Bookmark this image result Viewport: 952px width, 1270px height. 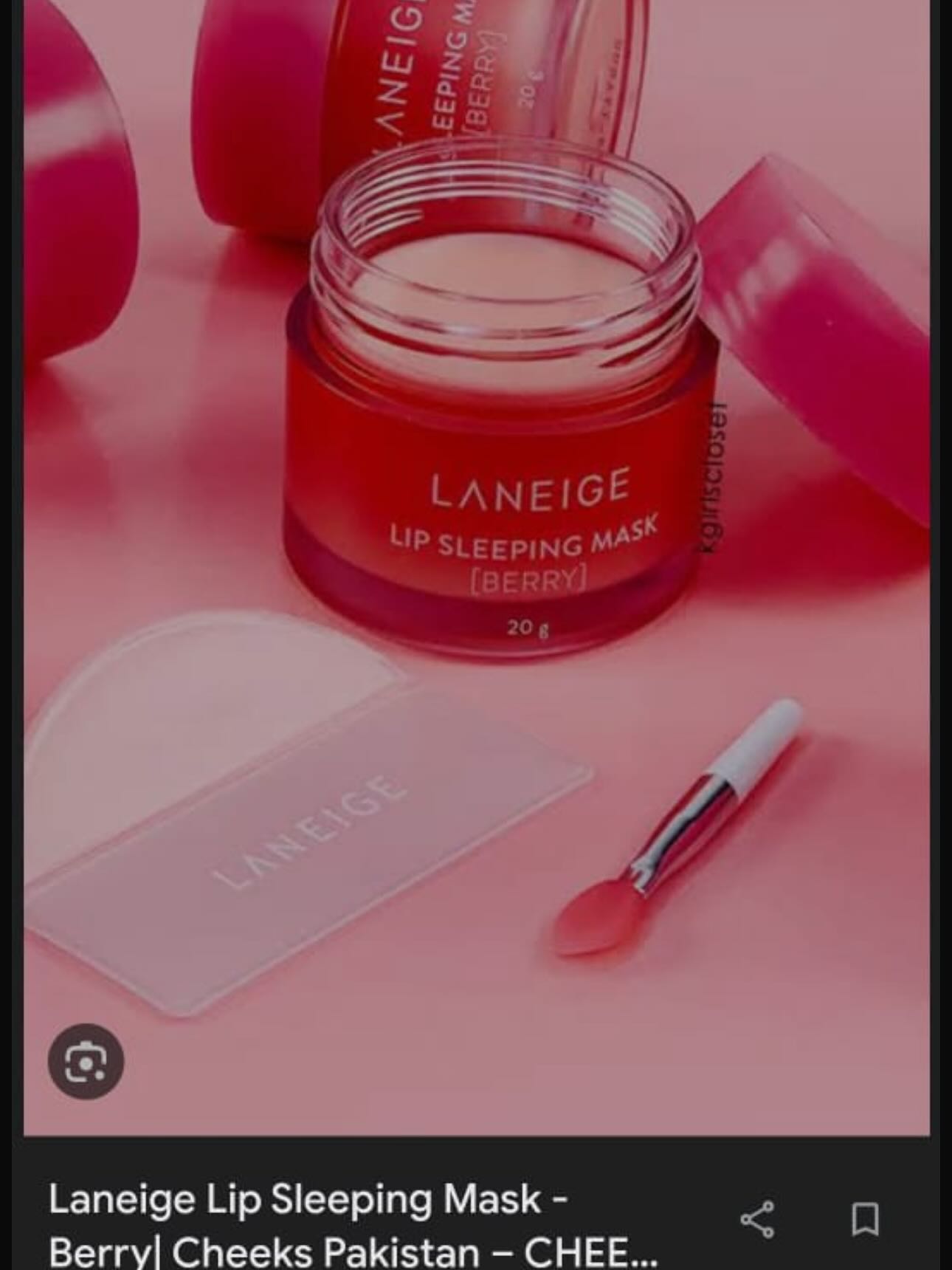(x=865, y=1219)
